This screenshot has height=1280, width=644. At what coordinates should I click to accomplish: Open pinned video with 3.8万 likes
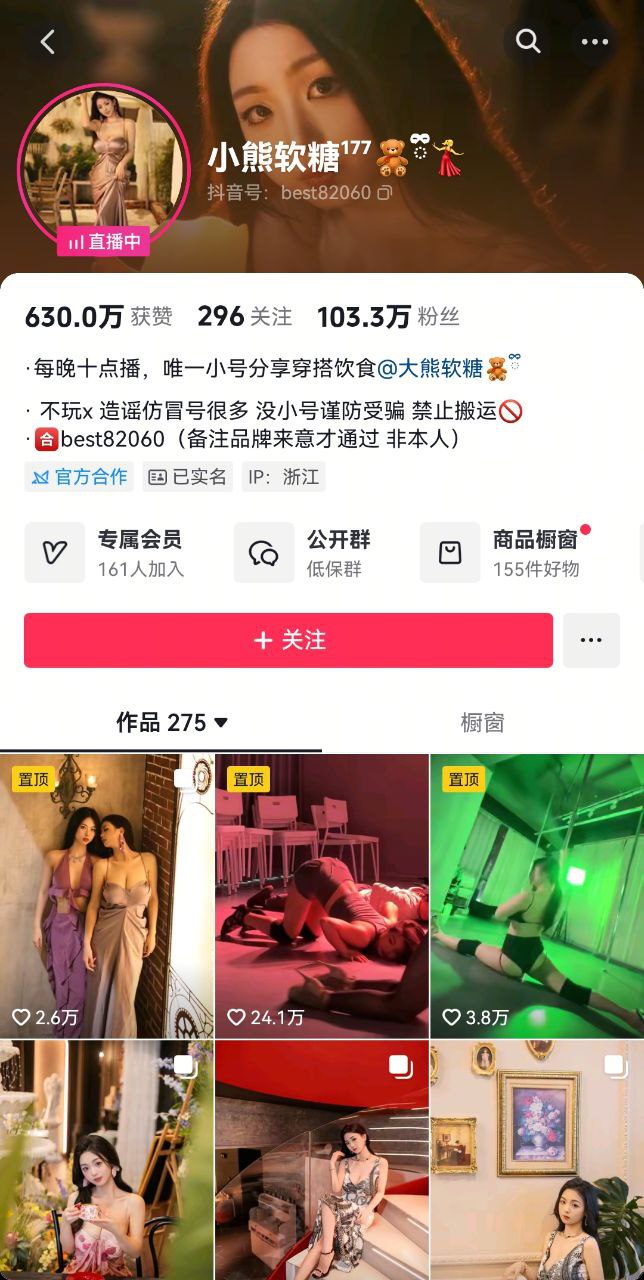tap(537, 896)
